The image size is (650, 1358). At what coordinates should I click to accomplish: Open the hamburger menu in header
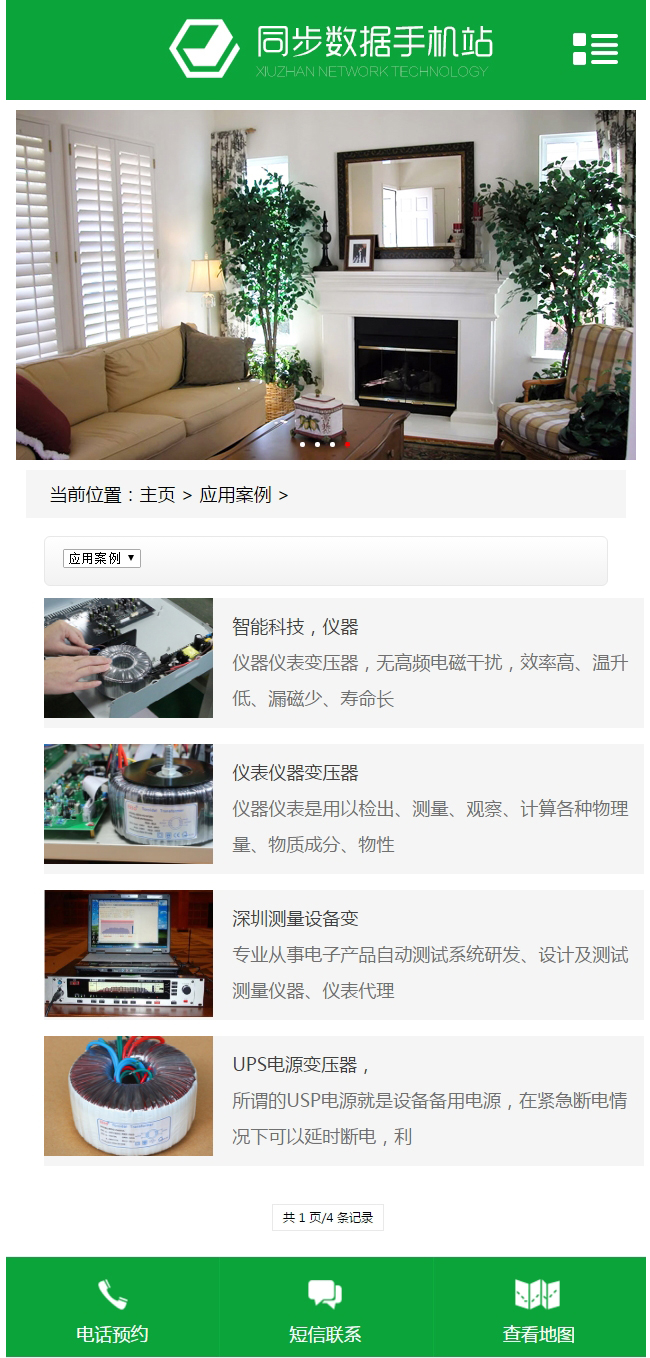595,49
